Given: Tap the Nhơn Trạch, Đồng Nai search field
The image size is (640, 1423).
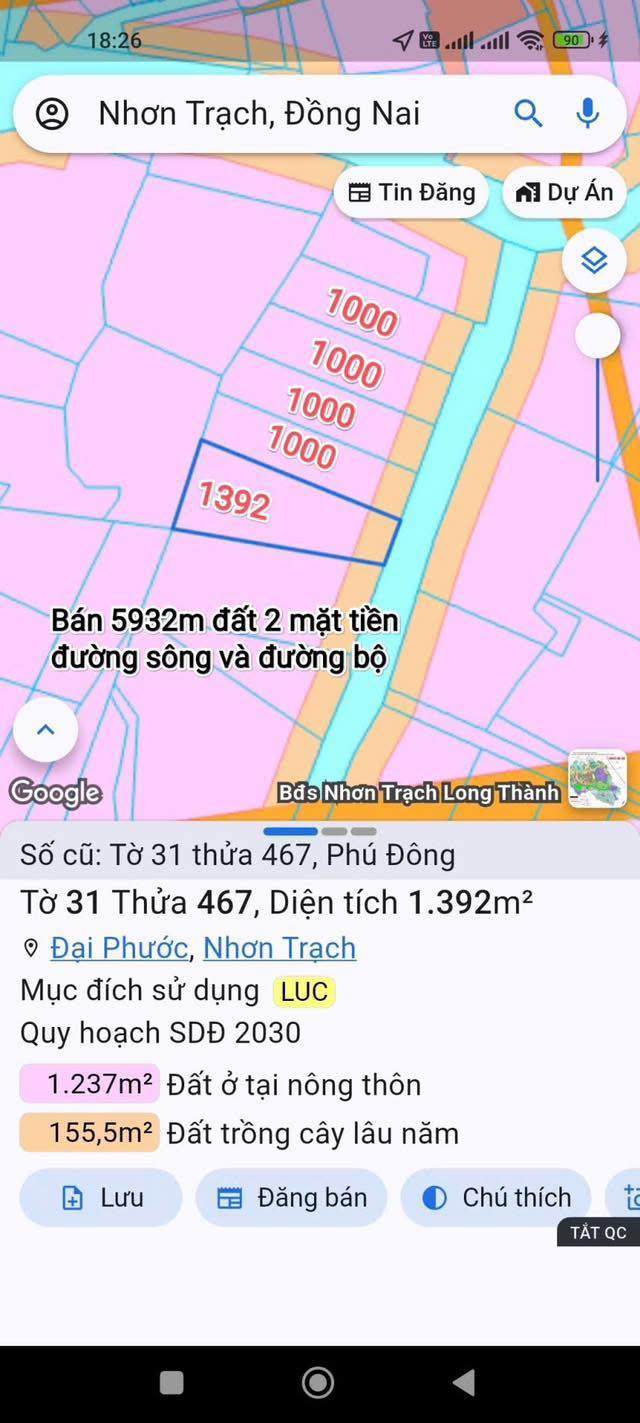Looking at the screenshot, I should (260, 114).
